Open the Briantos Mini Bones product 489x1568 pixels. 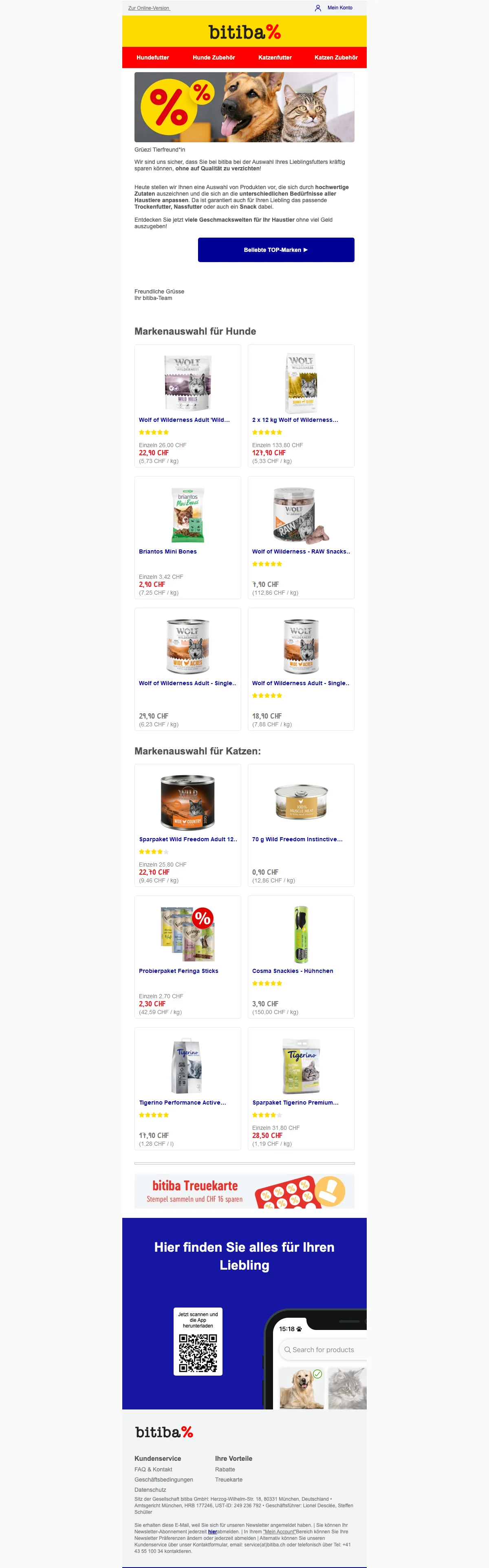pos(168,551)
